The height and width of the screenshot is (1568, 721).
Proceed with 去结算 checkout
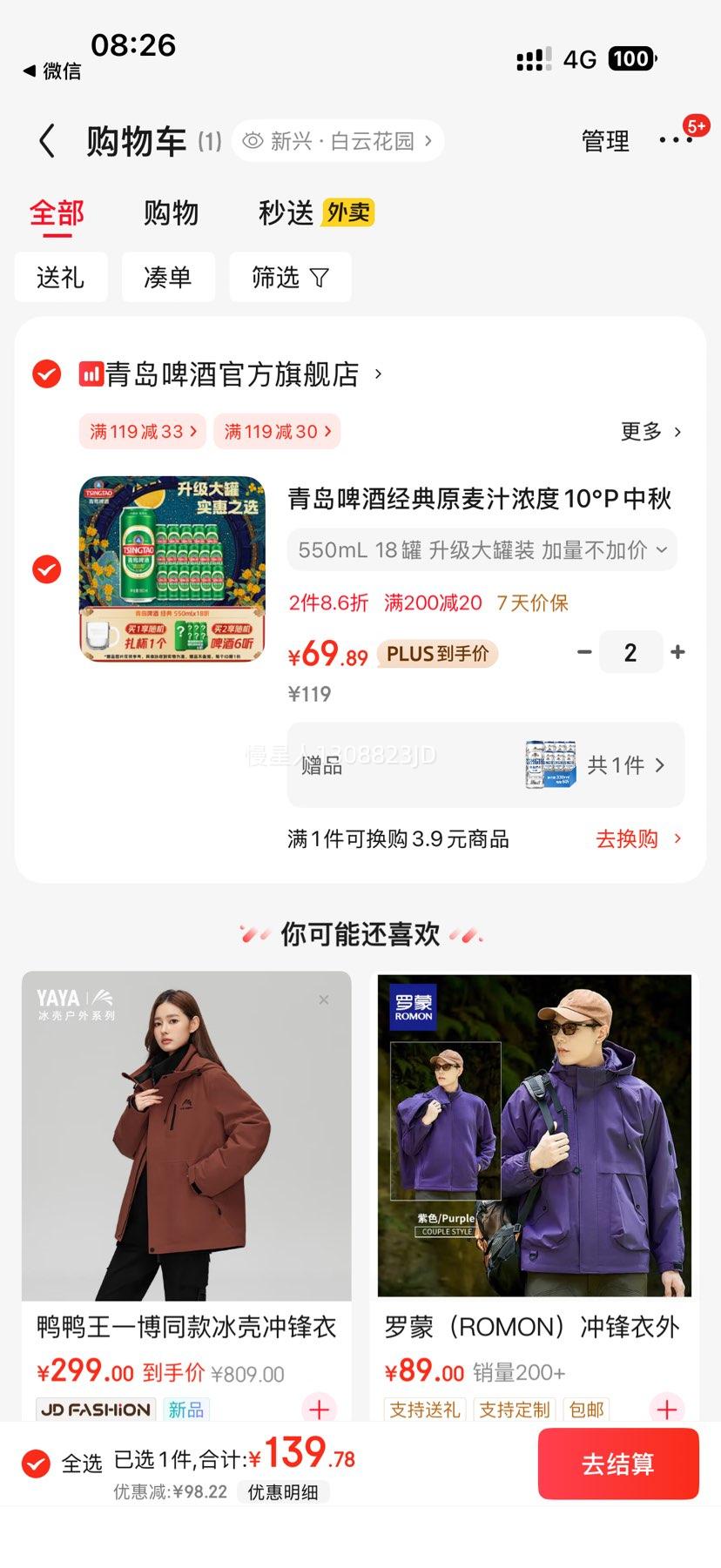tap(617, 1464)
